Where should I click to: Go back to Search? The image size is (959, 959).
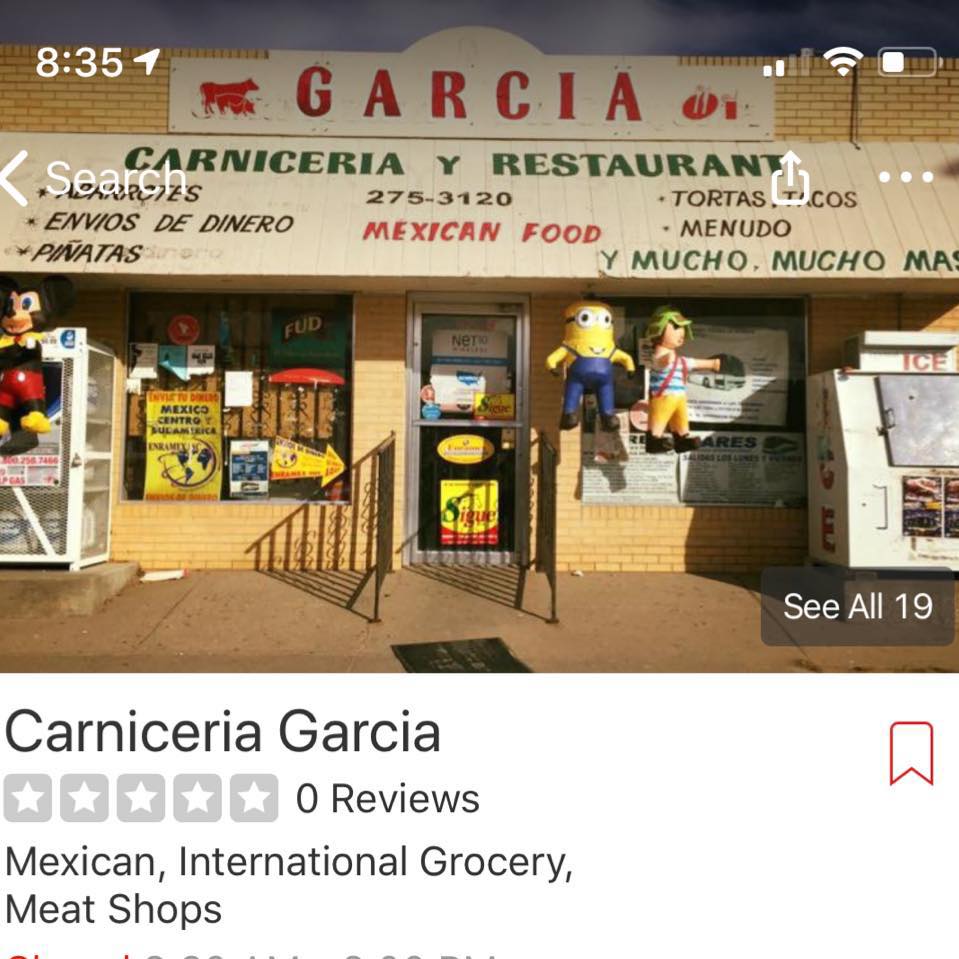(93, 178)
